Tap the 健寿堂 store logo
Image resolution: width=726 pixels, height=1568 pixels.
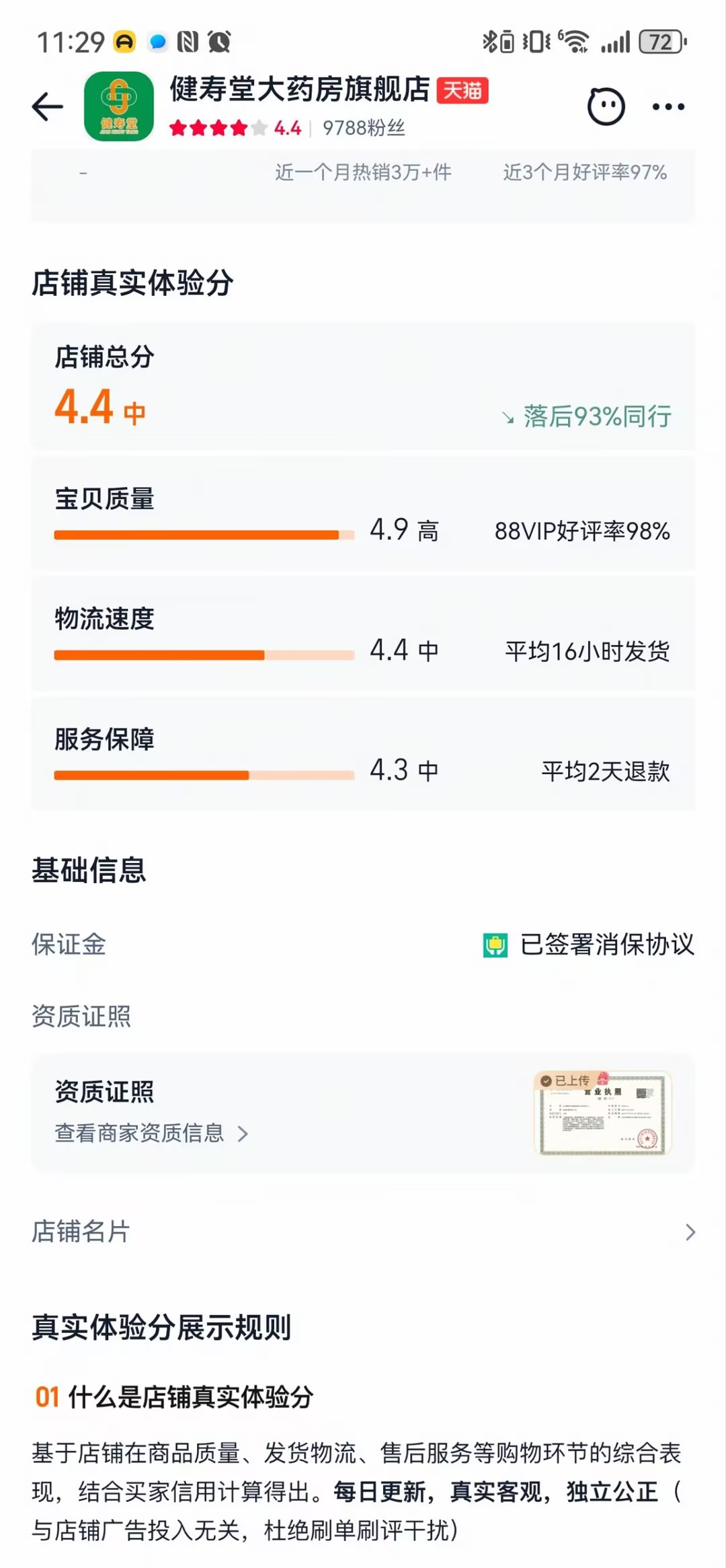(118, 106)
